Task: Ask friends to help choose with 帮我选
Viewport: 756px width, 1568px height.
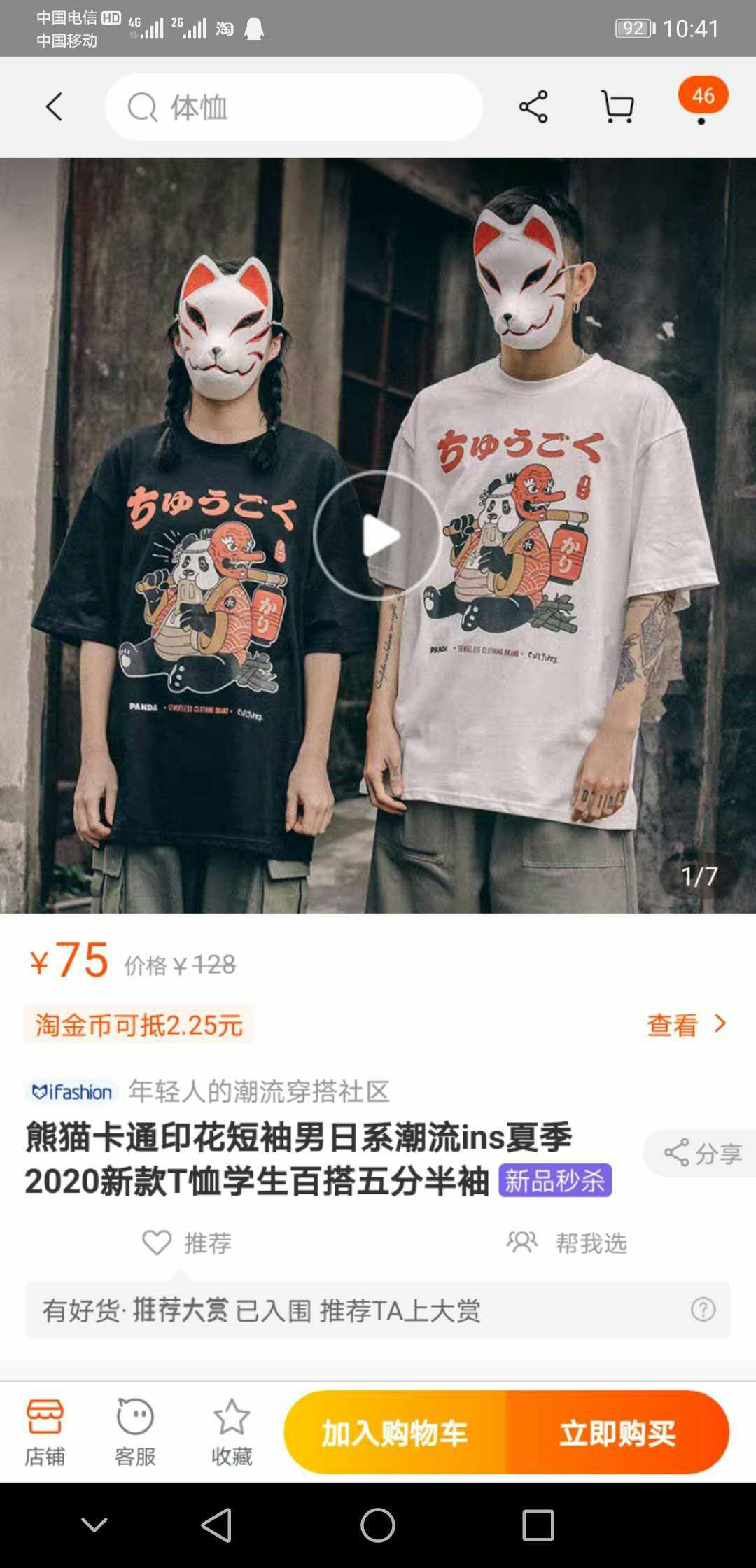Action: point(567,1242)
